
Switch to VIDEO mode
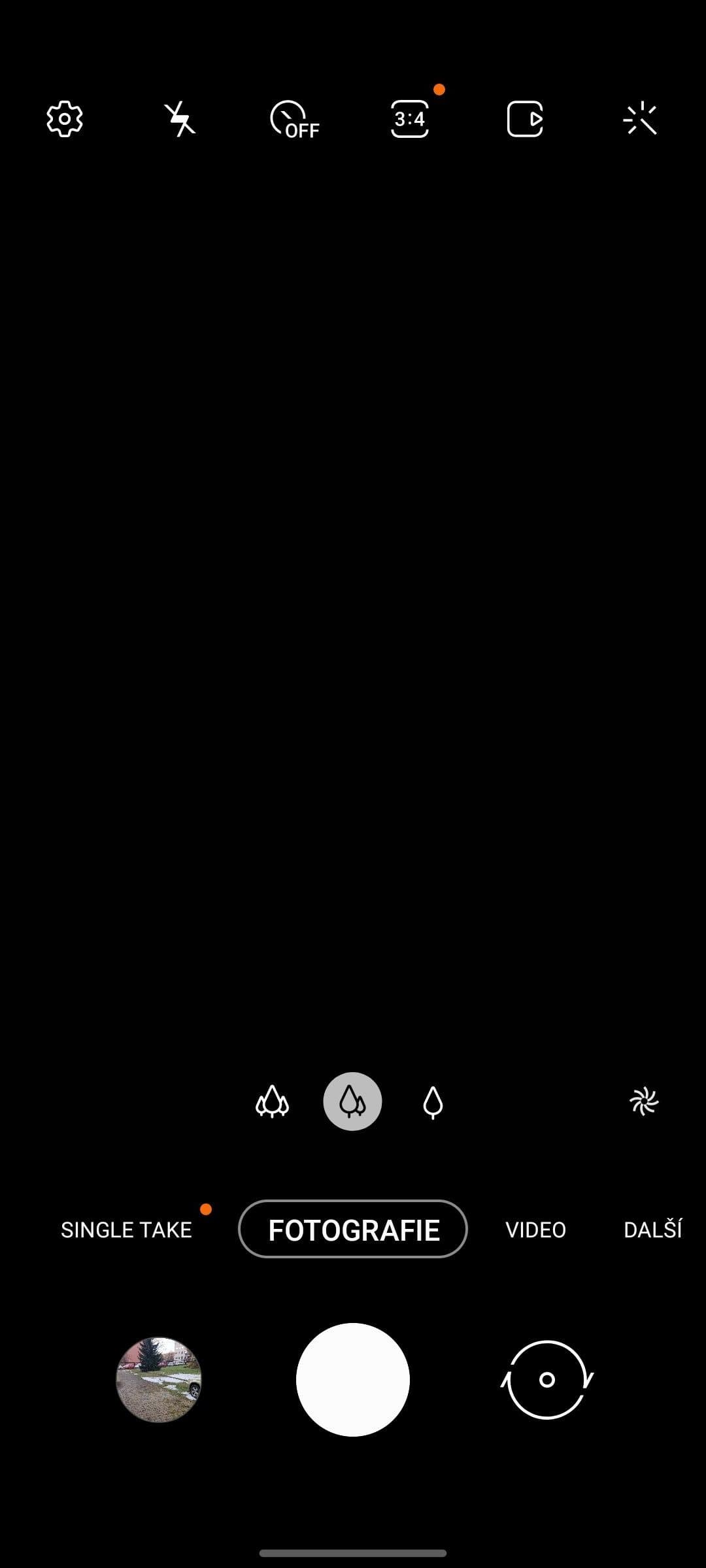pos(535,1230)
